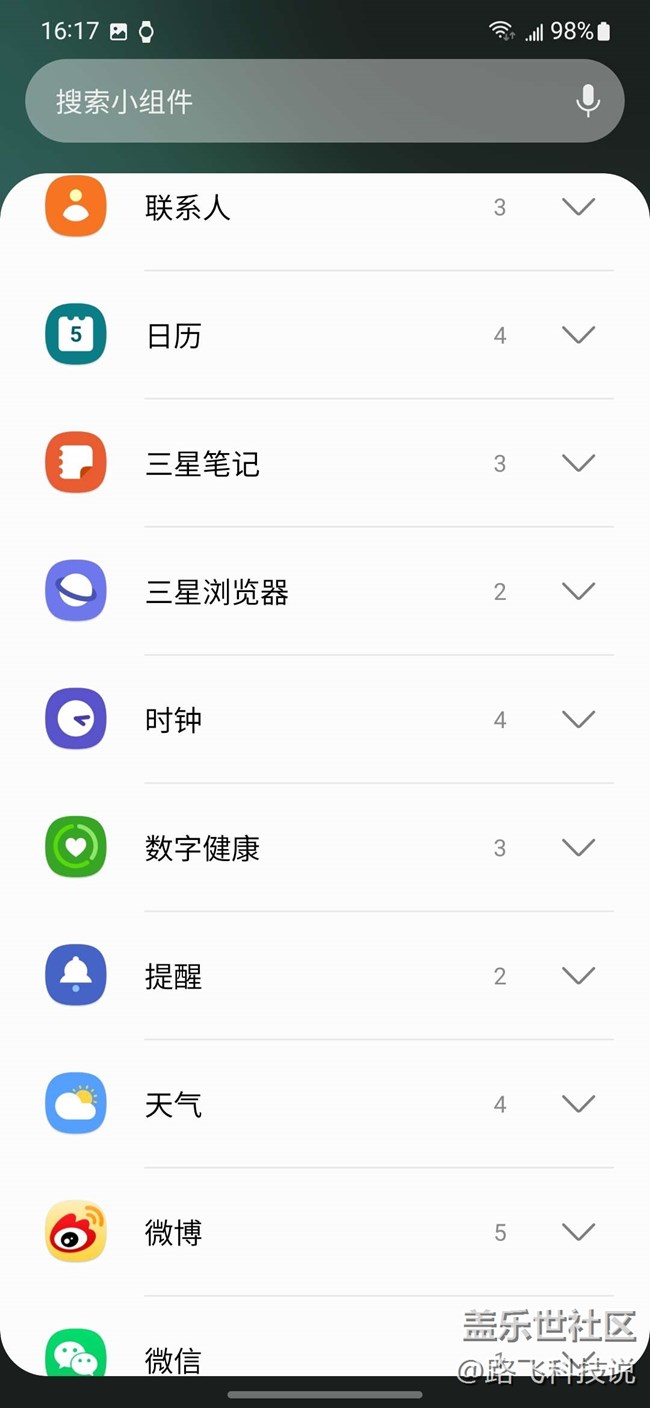Show widgets for 时钟
Screen dimensions: 650x1408
(325, 719)
